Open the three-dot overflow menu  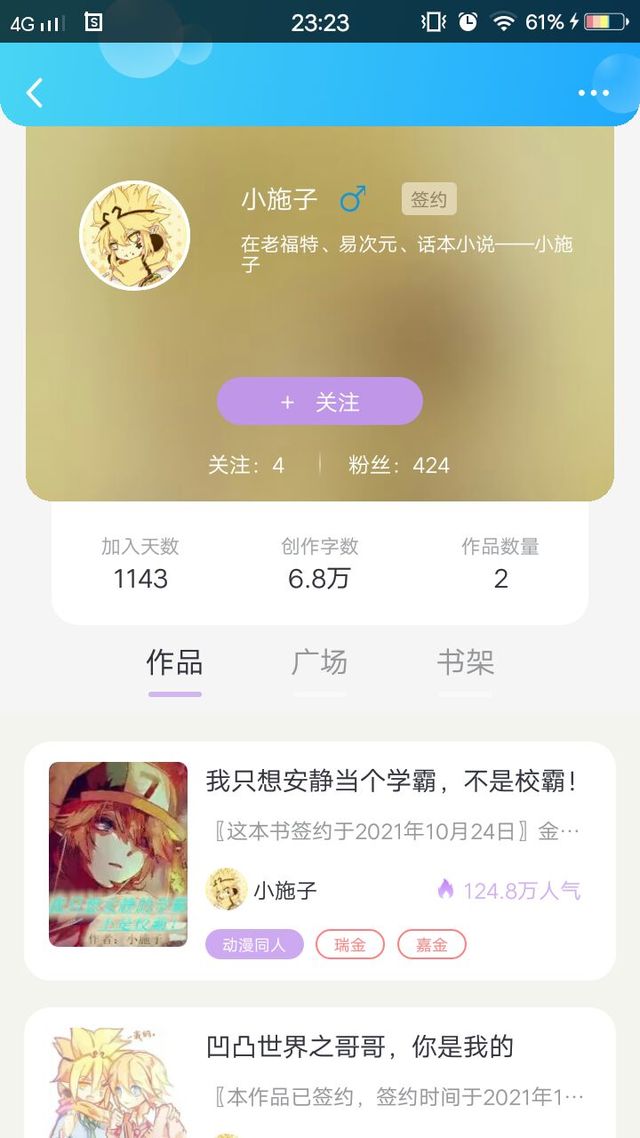(593, 93)
